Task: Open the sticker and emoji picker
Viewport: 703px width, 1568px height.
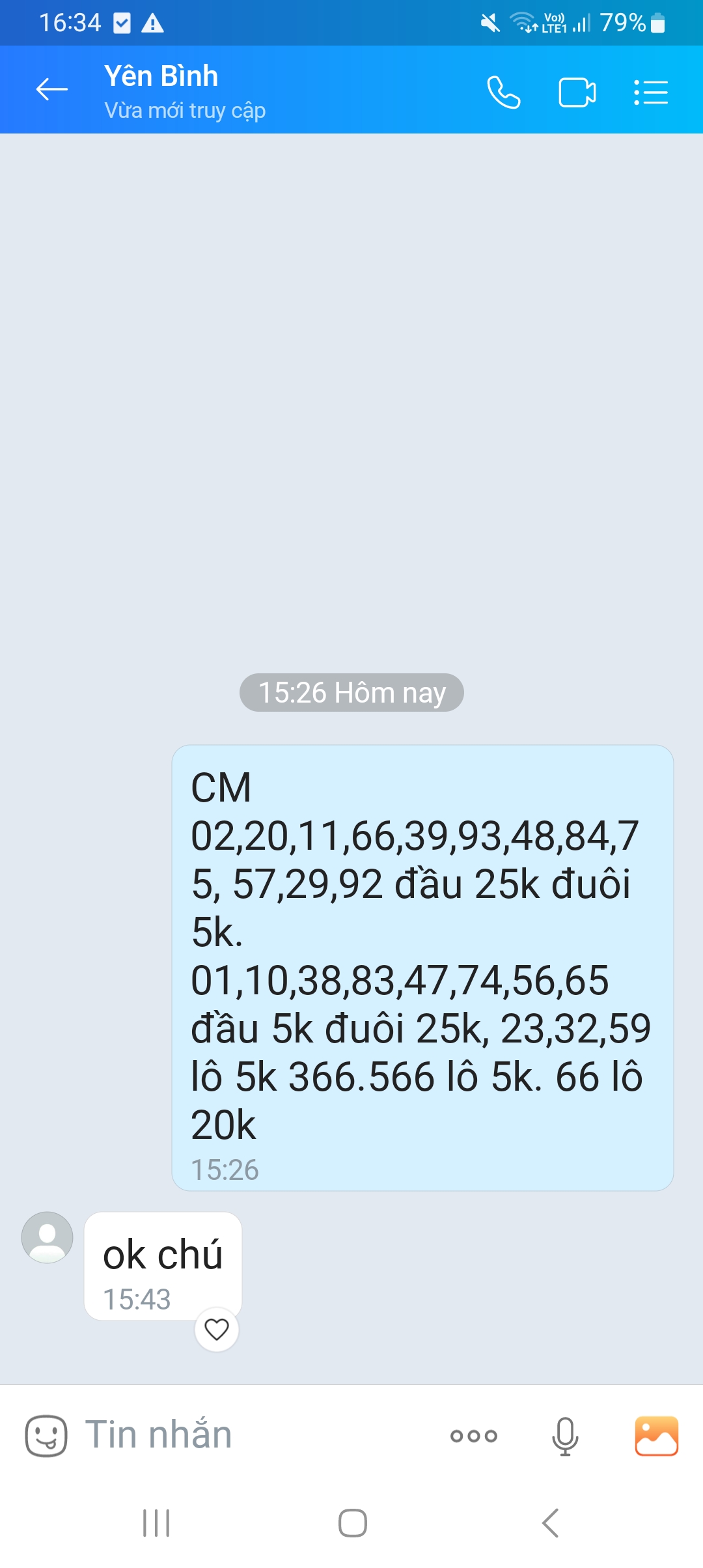Action: pos(46,1435)
